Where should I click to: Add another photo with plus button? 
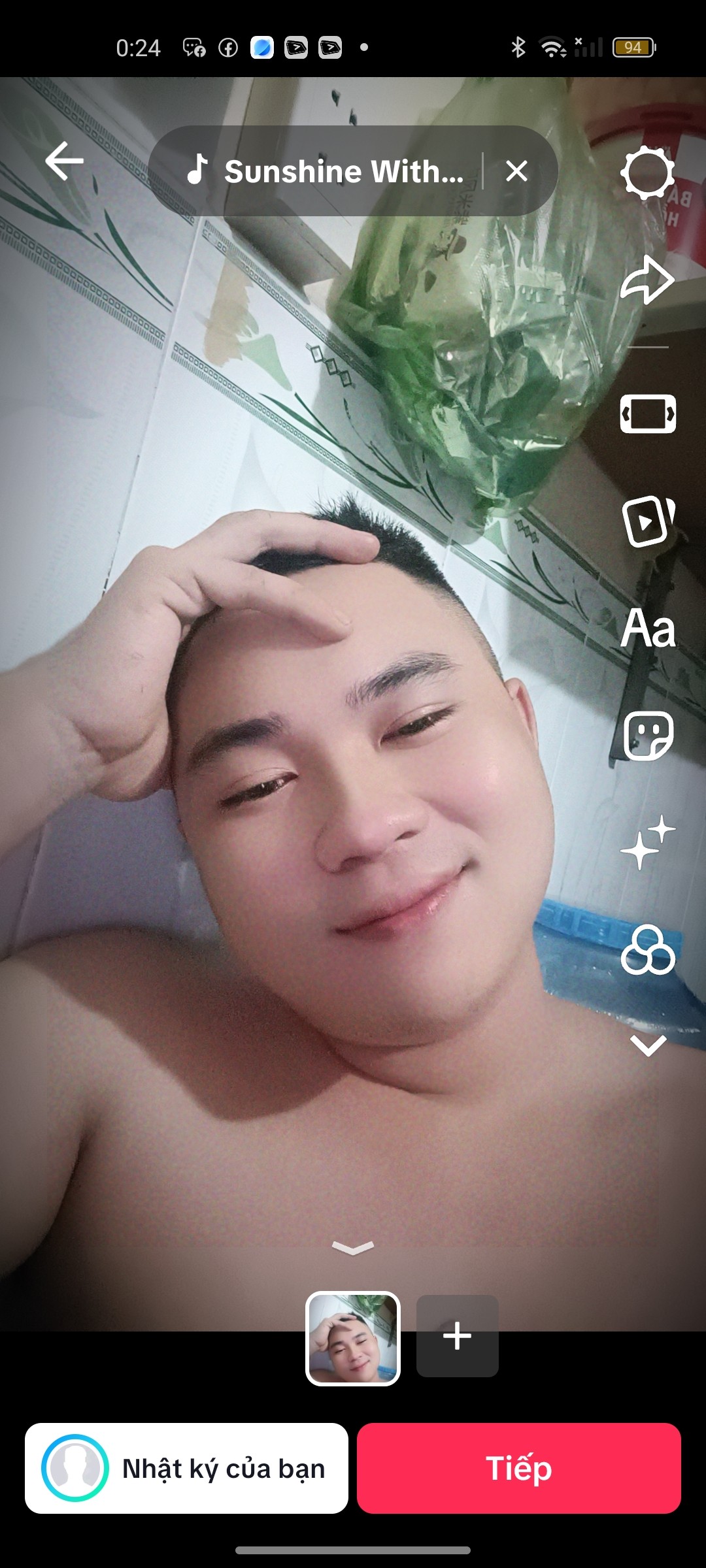458,1336
